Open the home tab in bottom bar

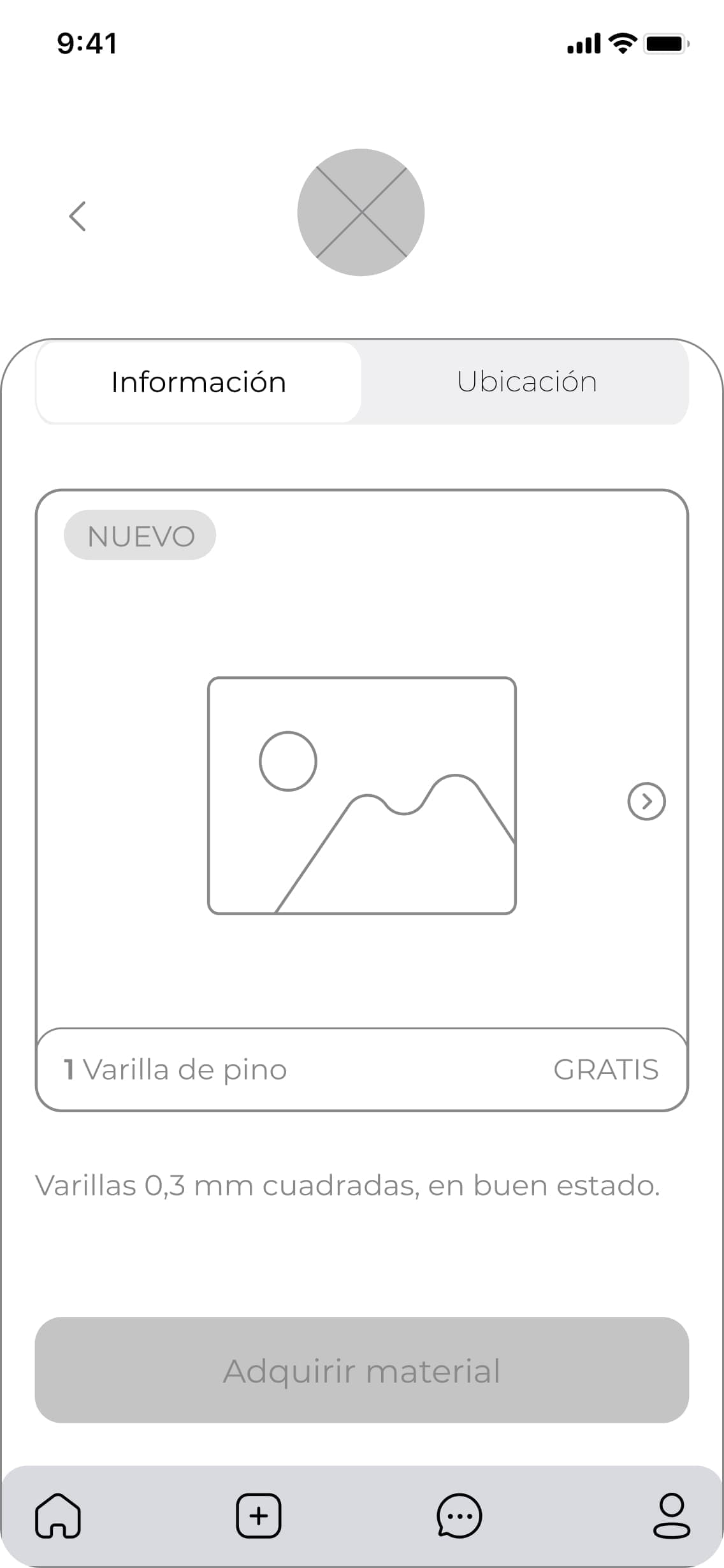(58, 1516)
